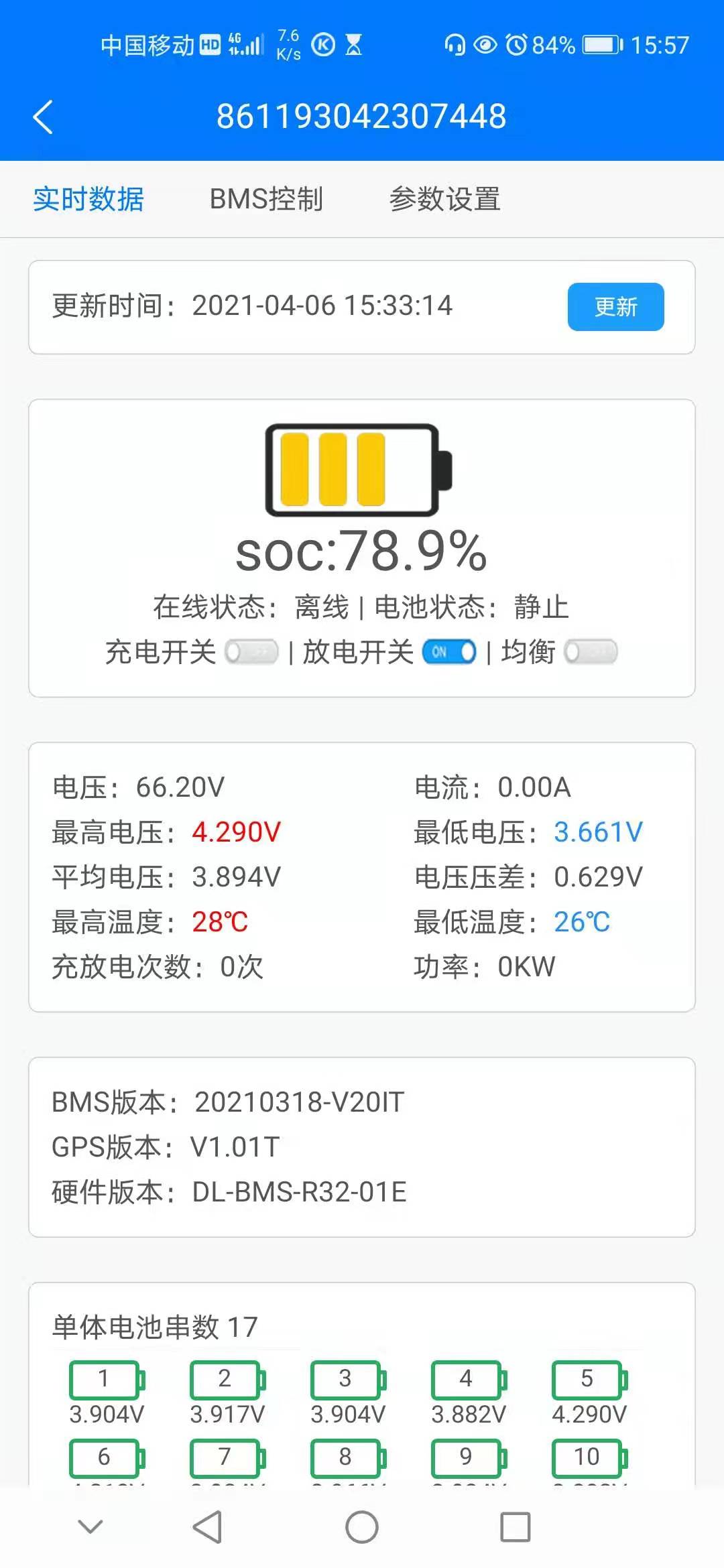Turn off the 放电开关 switch
The width and height of the screenshot is (724, 1568).
click(x=449, y=651)
